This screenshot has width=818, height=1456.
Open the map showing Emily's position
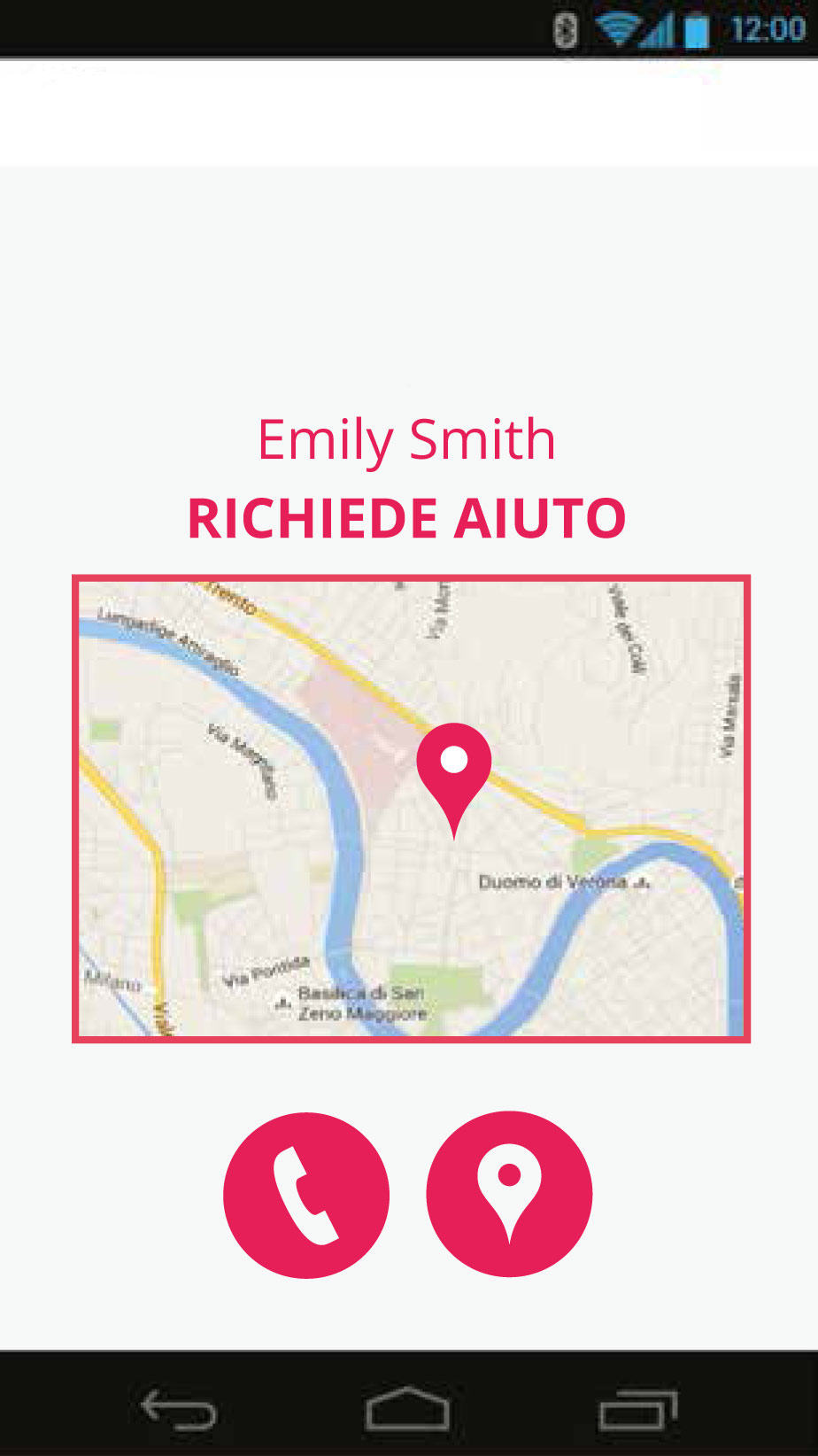tap(411, 809)
